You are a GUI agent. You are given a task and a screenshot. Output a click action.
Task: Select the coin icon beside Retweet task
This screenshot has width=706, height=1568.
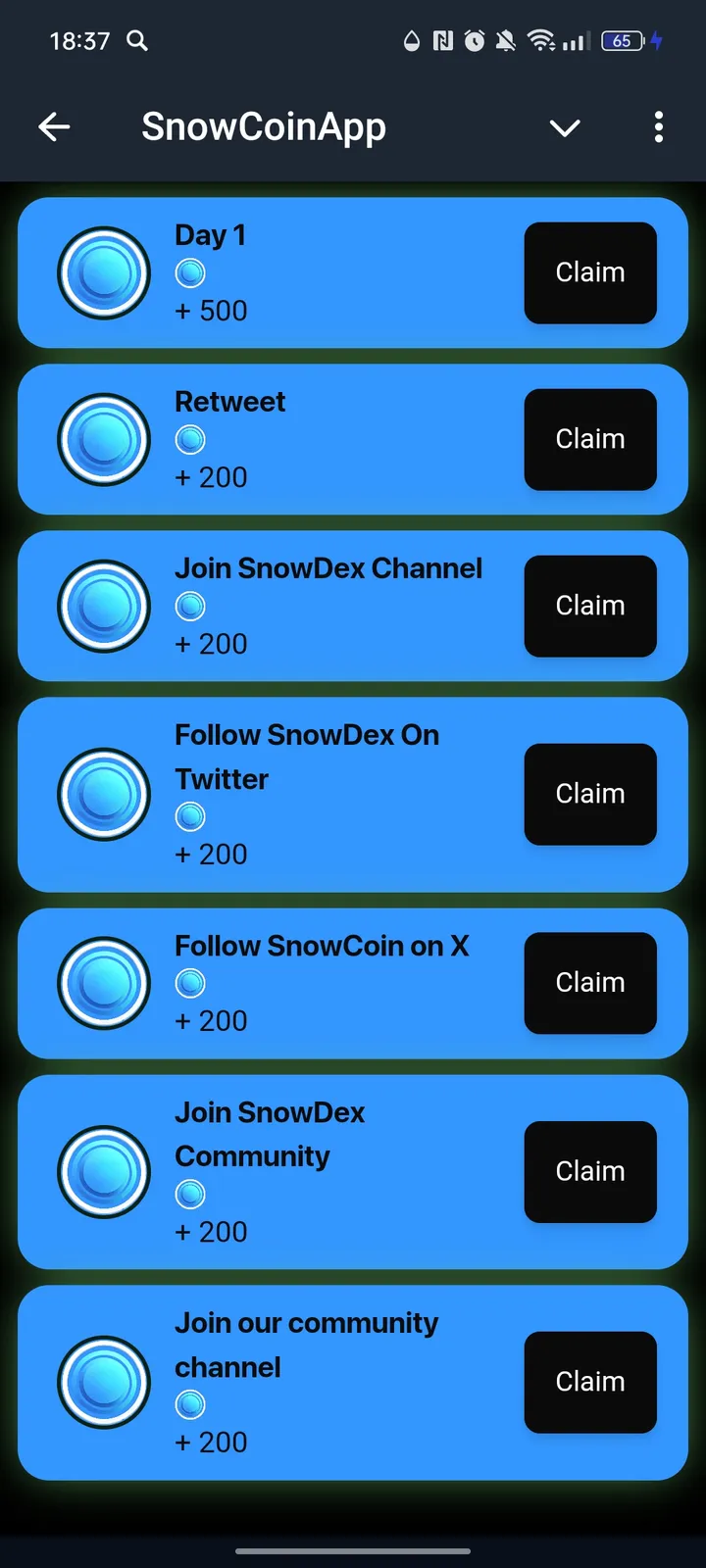[x=104, y=439]
